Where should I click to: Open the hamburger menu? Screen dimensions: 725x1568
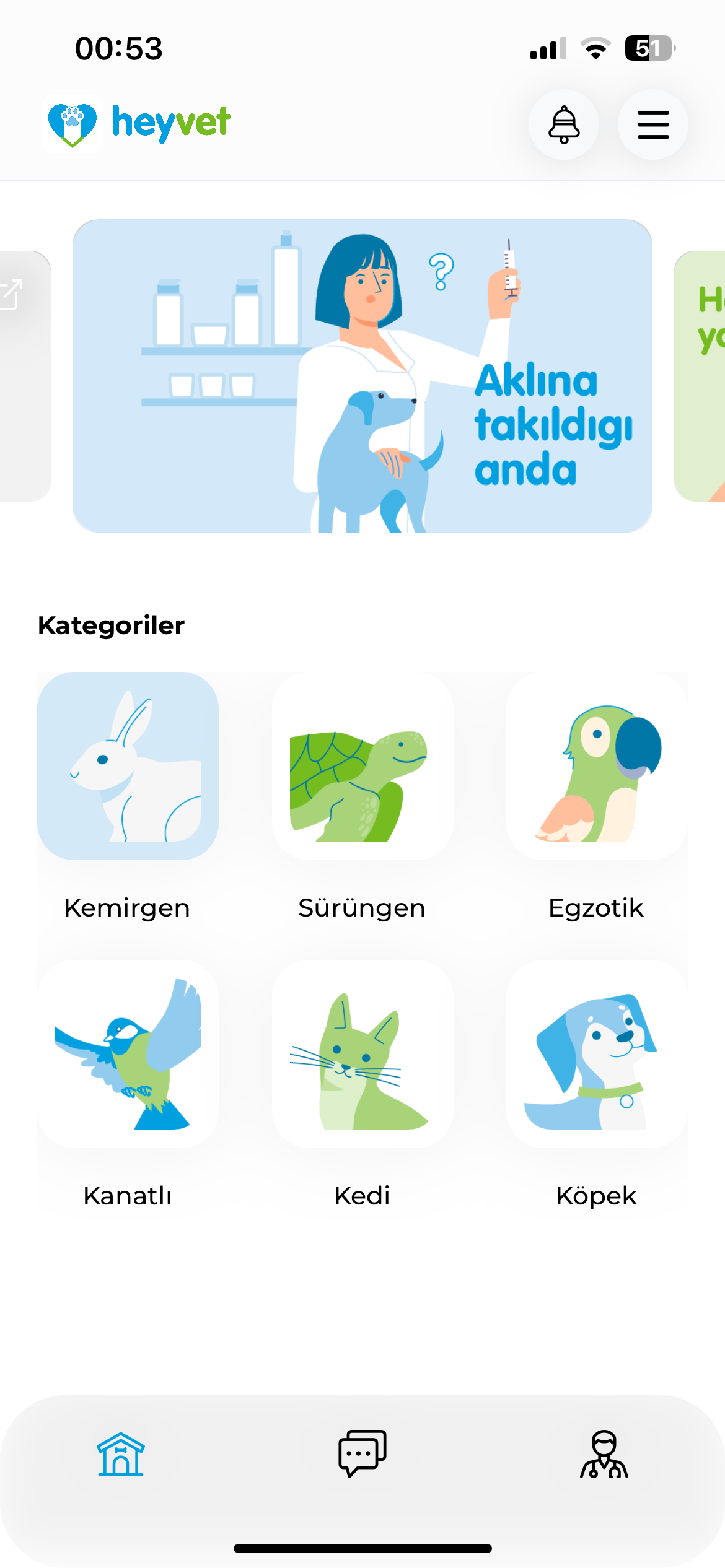652,124
